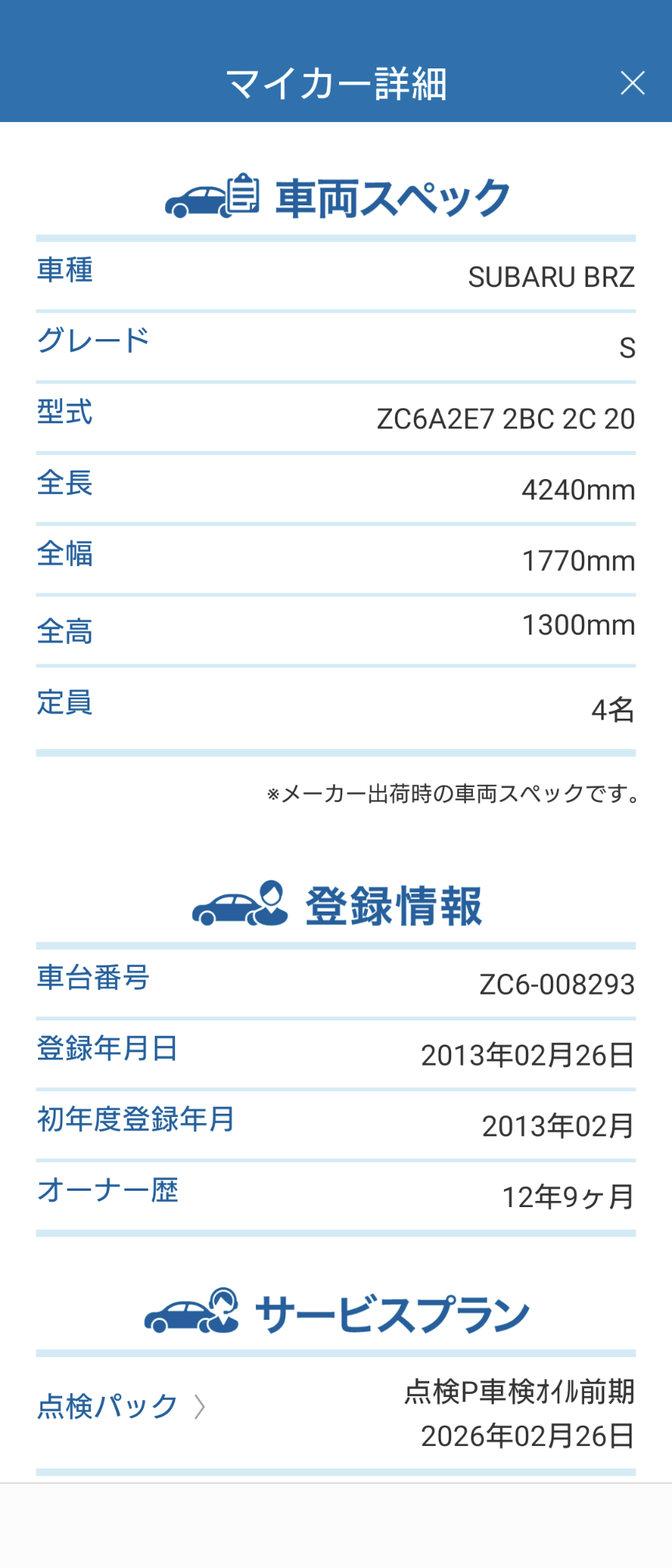The height and width of the screenshot is (1568, 672).
Task: Open the 点検パック service plan details
Action: point(122,1406)
